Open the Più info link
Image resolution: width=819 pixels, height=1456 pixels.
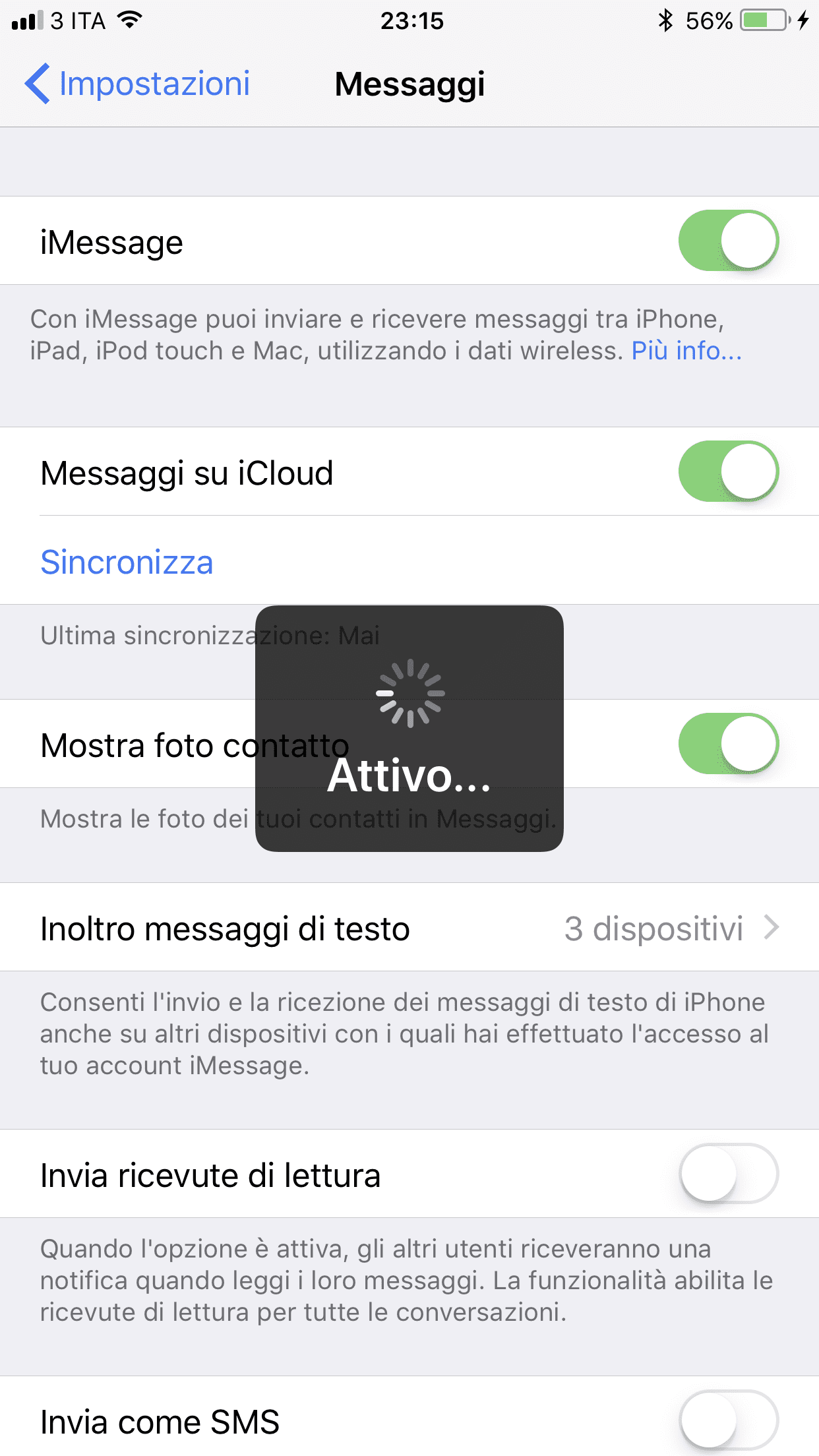click(x=686, y=351)
